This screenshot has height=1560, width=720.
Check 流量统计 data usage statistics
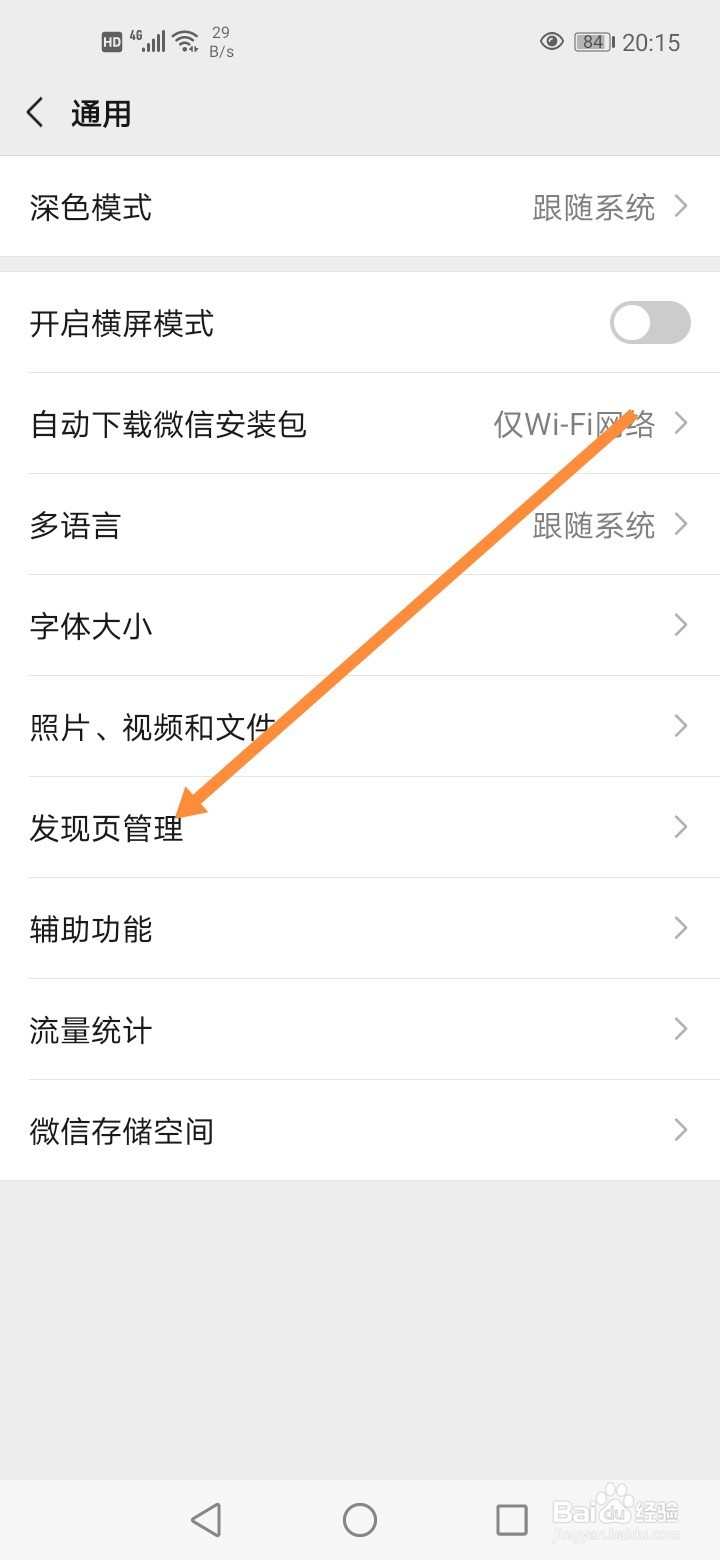pyautogui.click(x=360, y=1029)
